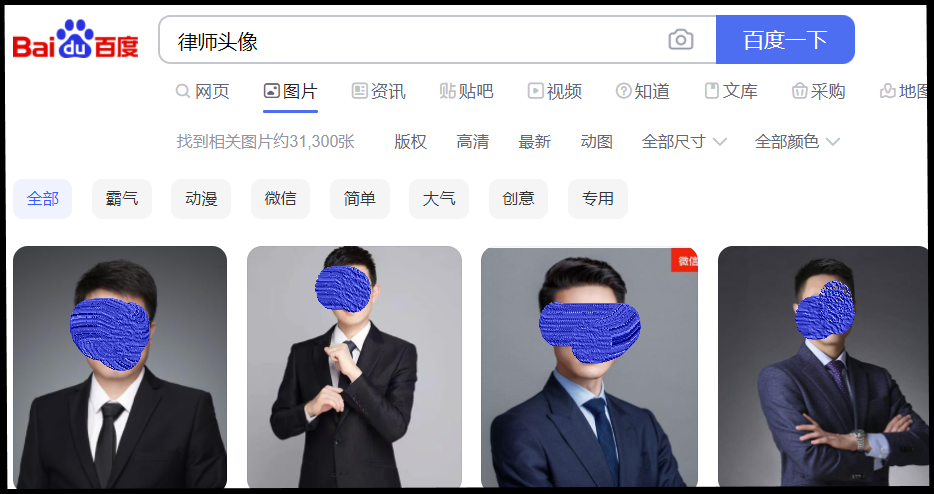Filter results by 高清

pos(472,142)
